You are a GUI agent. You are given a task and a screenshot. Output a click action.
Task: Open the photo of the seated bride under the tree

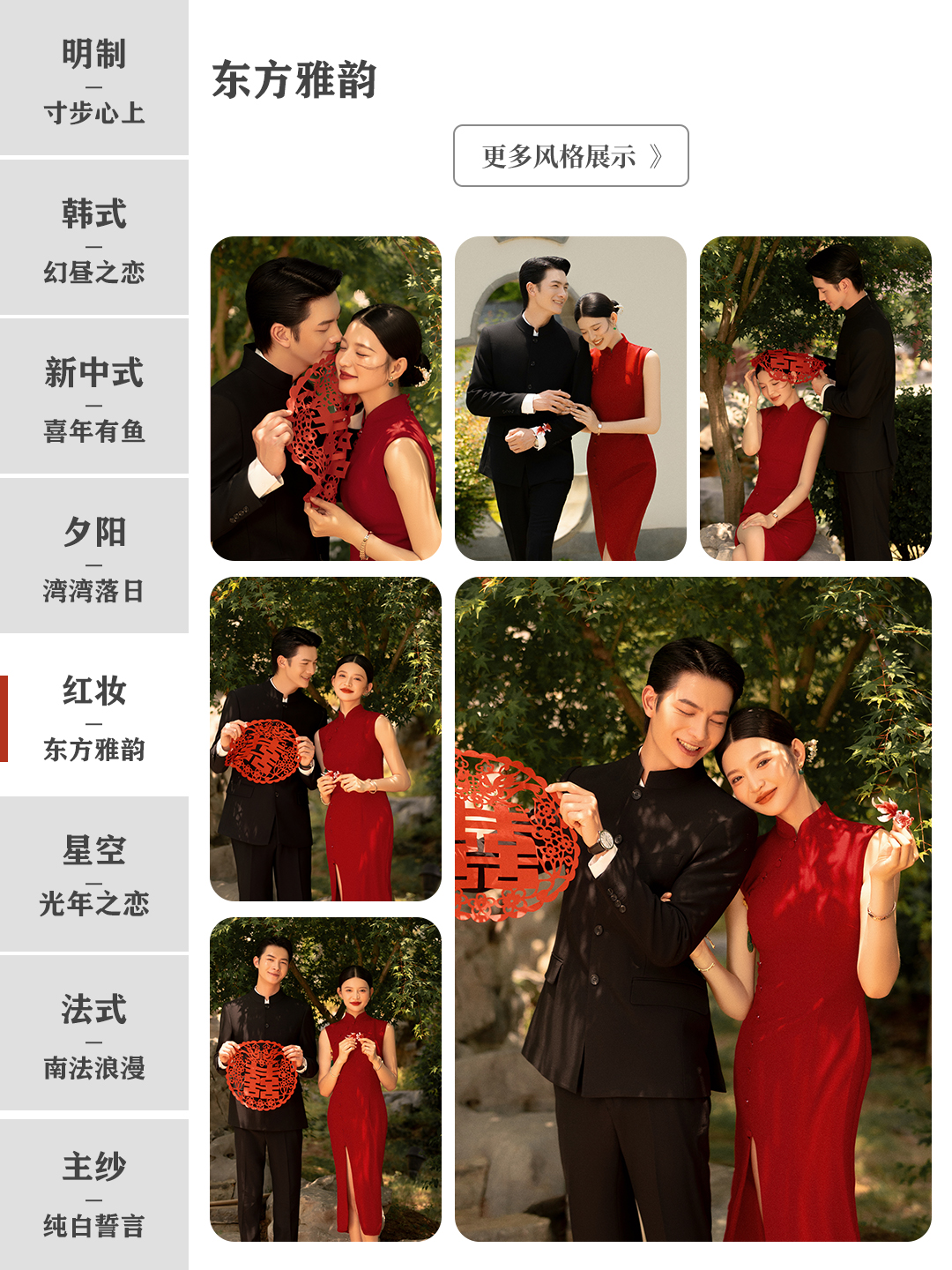[x=815, y=399]
